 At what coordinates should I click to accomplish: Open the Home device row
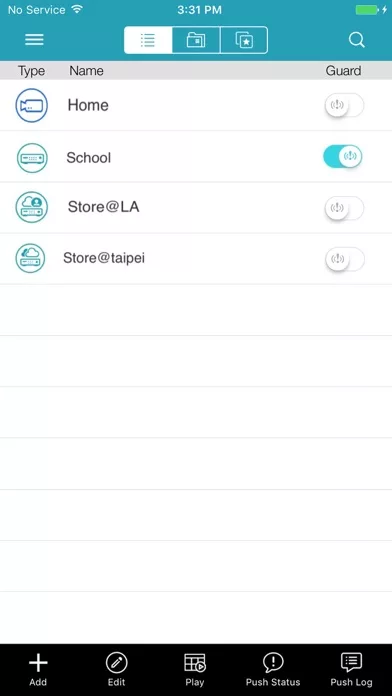[196, 105]
